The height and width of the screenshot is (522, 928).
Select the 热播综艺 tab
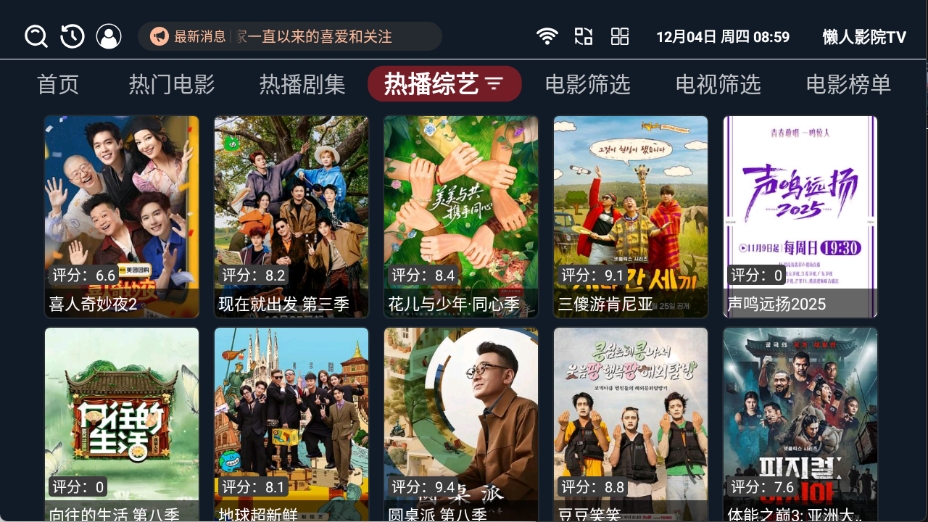point(444,85)
